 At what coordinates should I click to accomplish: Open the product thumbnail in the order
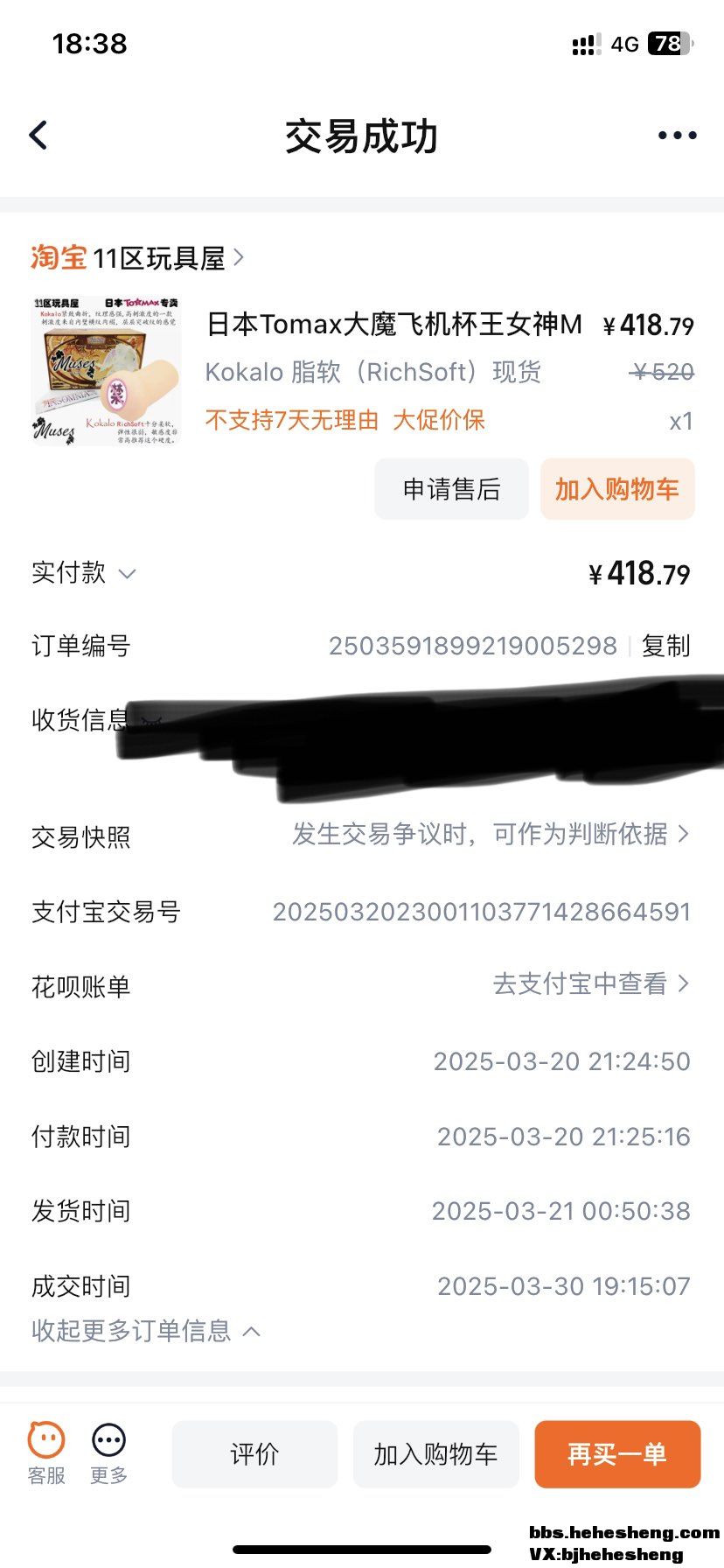click(x=106, y=371)
